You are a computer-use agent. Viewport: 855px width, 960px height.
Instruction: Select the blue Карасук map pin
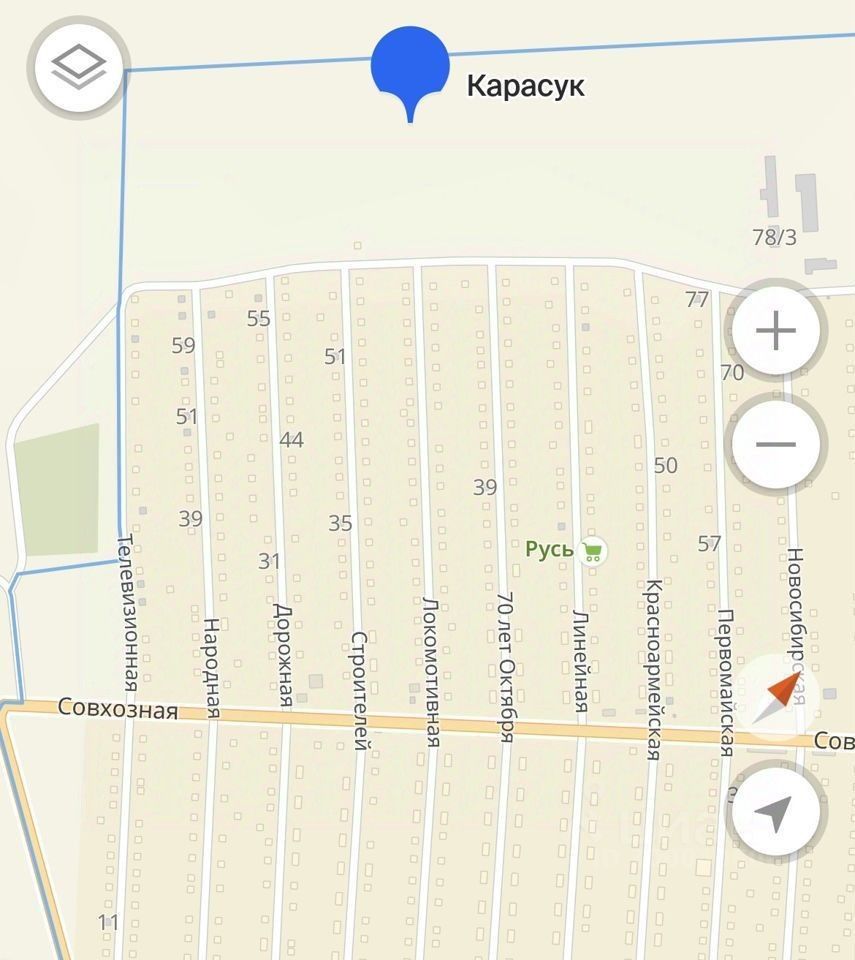click(x=410, y=66)
